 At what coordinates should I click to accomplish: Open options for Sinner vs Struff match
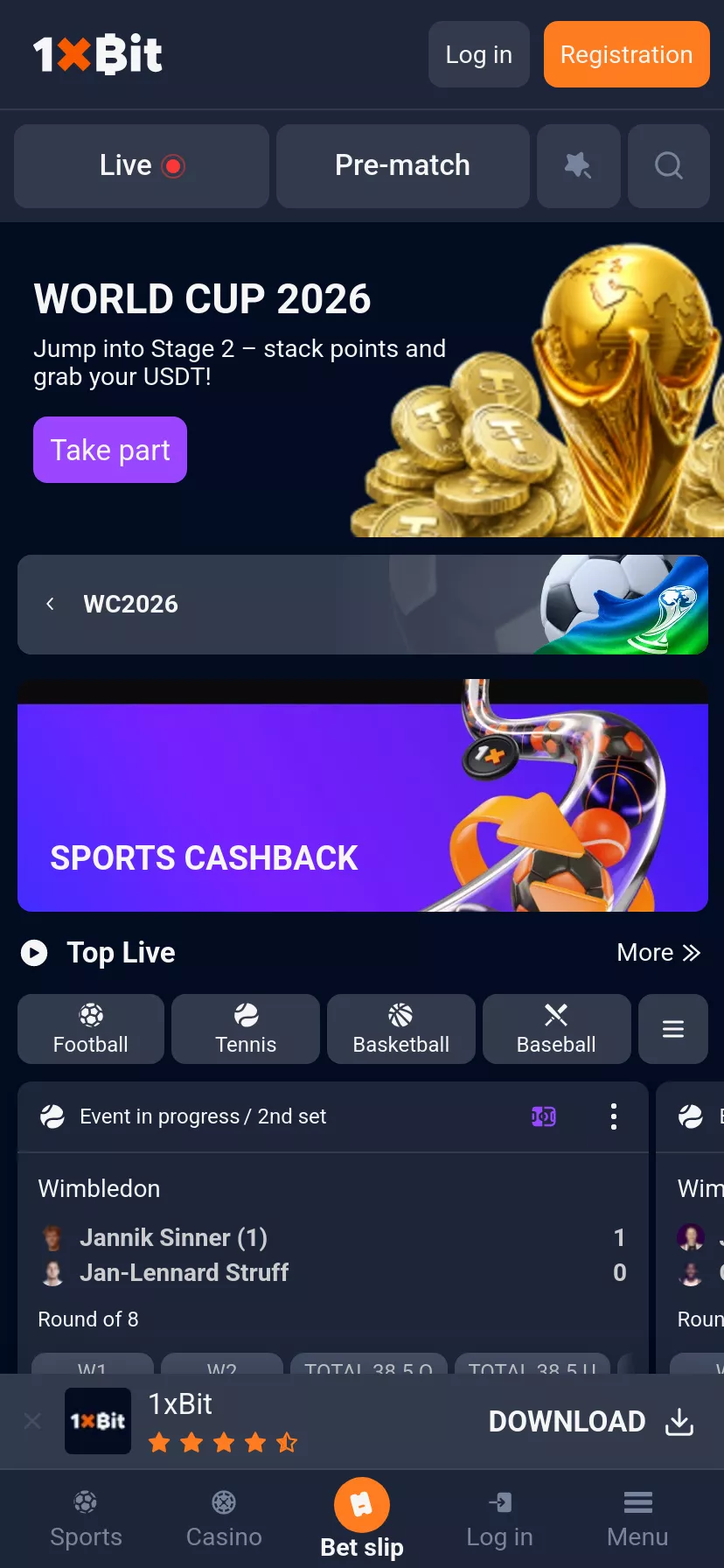point(614,1116)
